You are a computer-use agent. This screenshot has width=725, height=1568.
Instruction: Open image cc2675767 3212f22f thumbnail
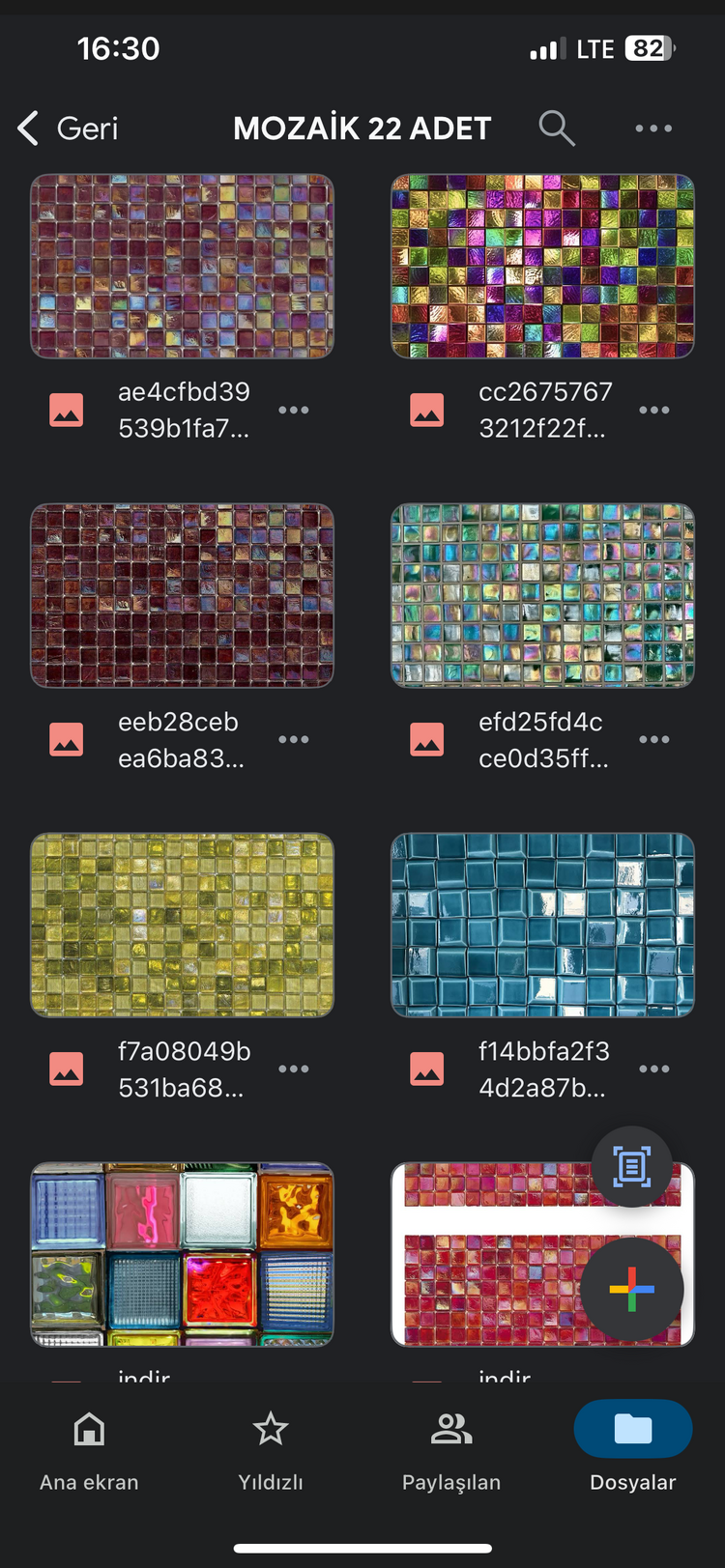pos(542,267)
